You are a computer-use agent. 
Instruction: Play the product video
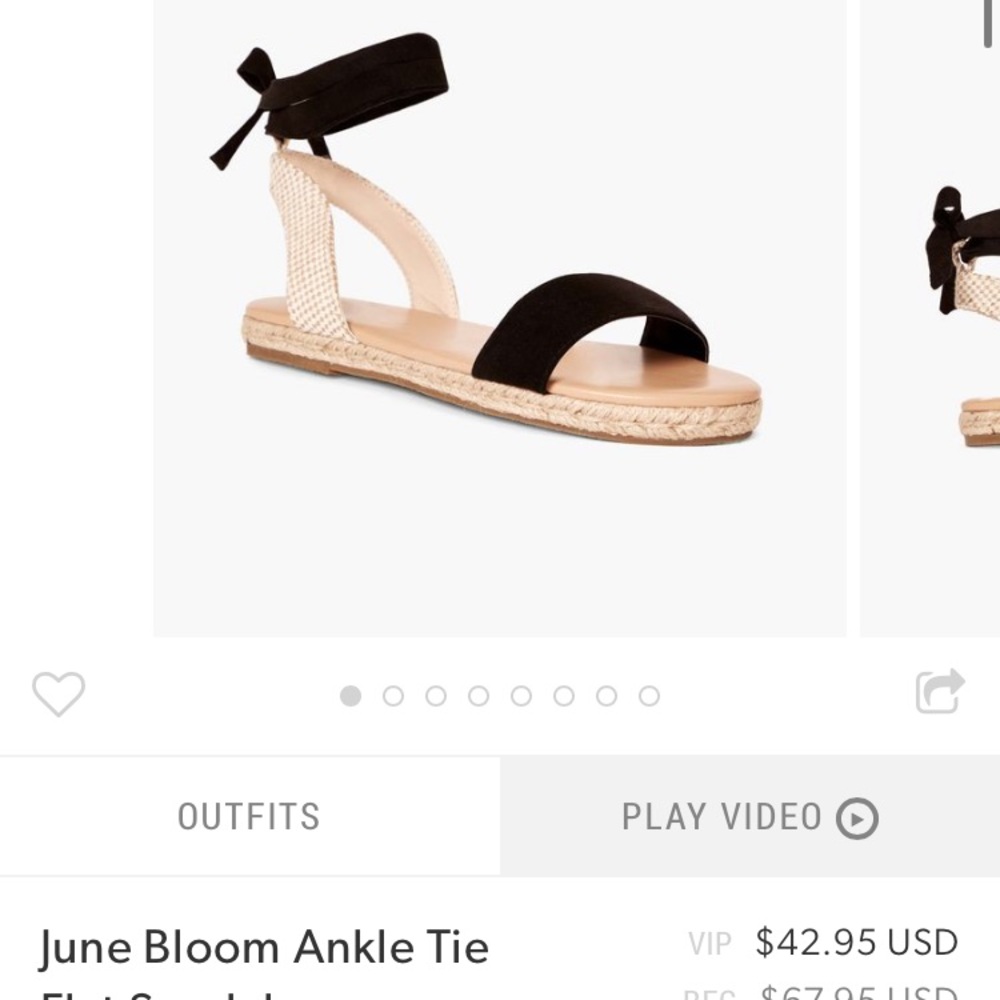750,817
